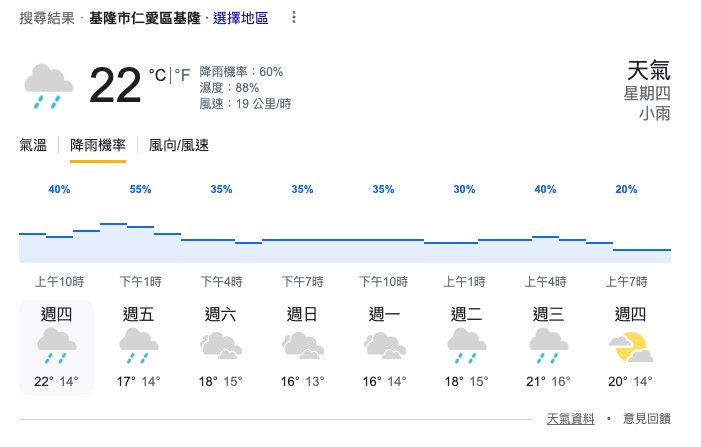Open the 選擇地區 location link
This screenshot has width=701, height=447.
(240, 18)
